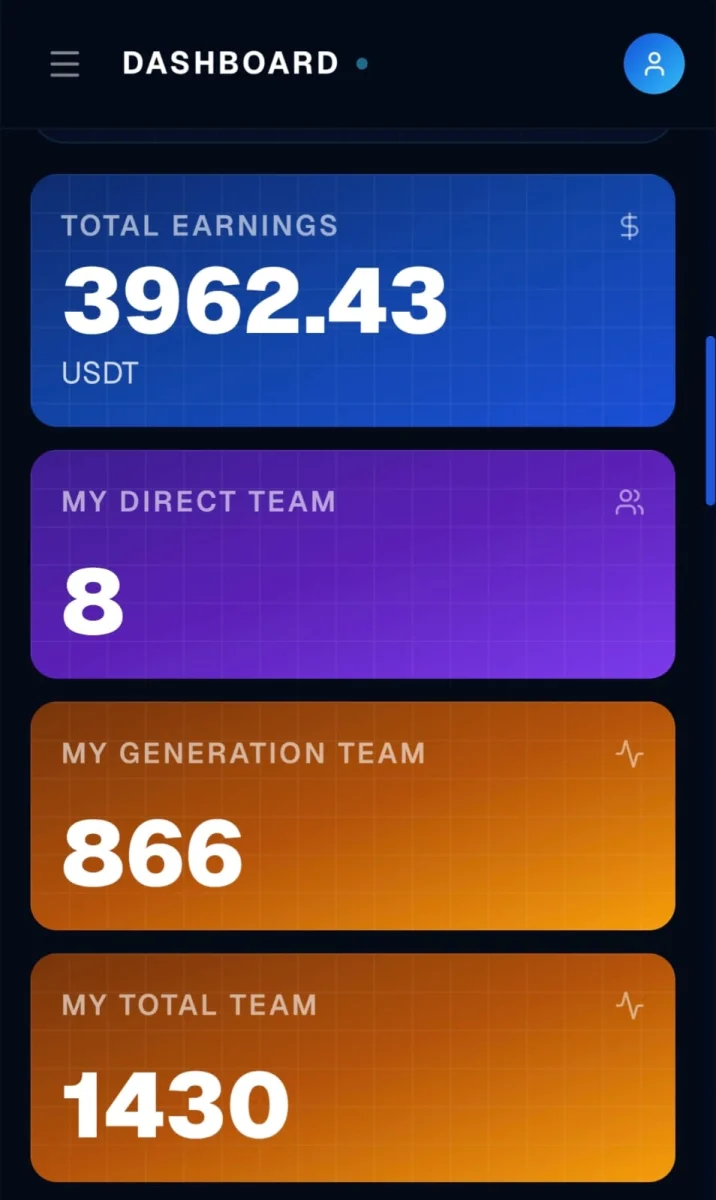Open the Total Earnings card
The height and width of the screenshot is (1200, 716).
tap(353, 300)
